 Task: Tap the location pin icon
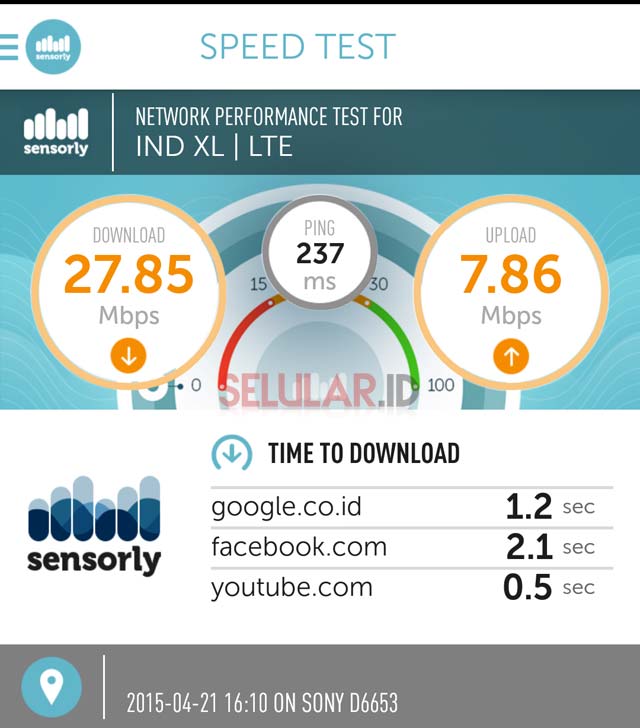pyautogui.click(x=51, y=687)
